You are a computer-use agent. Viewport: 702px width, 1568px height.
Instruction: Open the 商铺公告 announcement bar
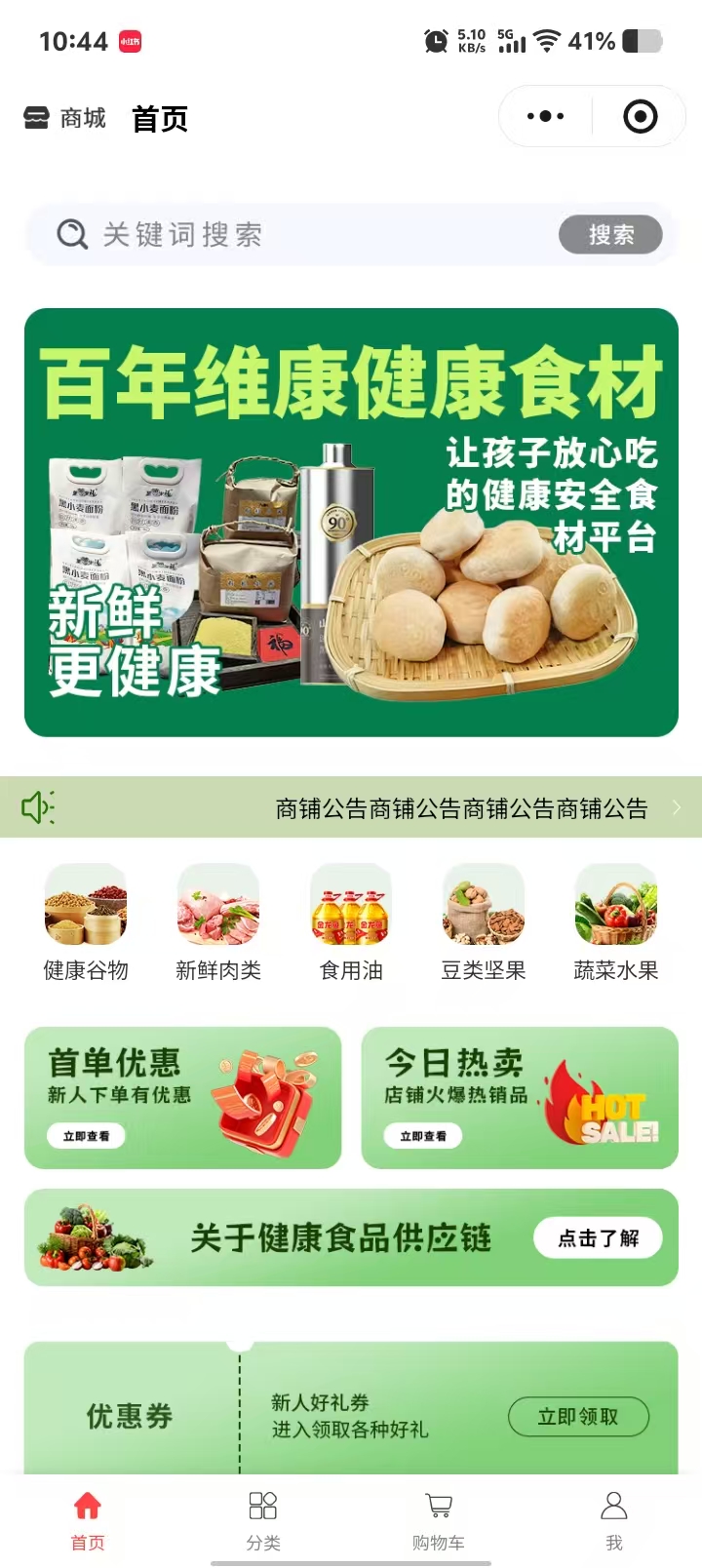460,808
